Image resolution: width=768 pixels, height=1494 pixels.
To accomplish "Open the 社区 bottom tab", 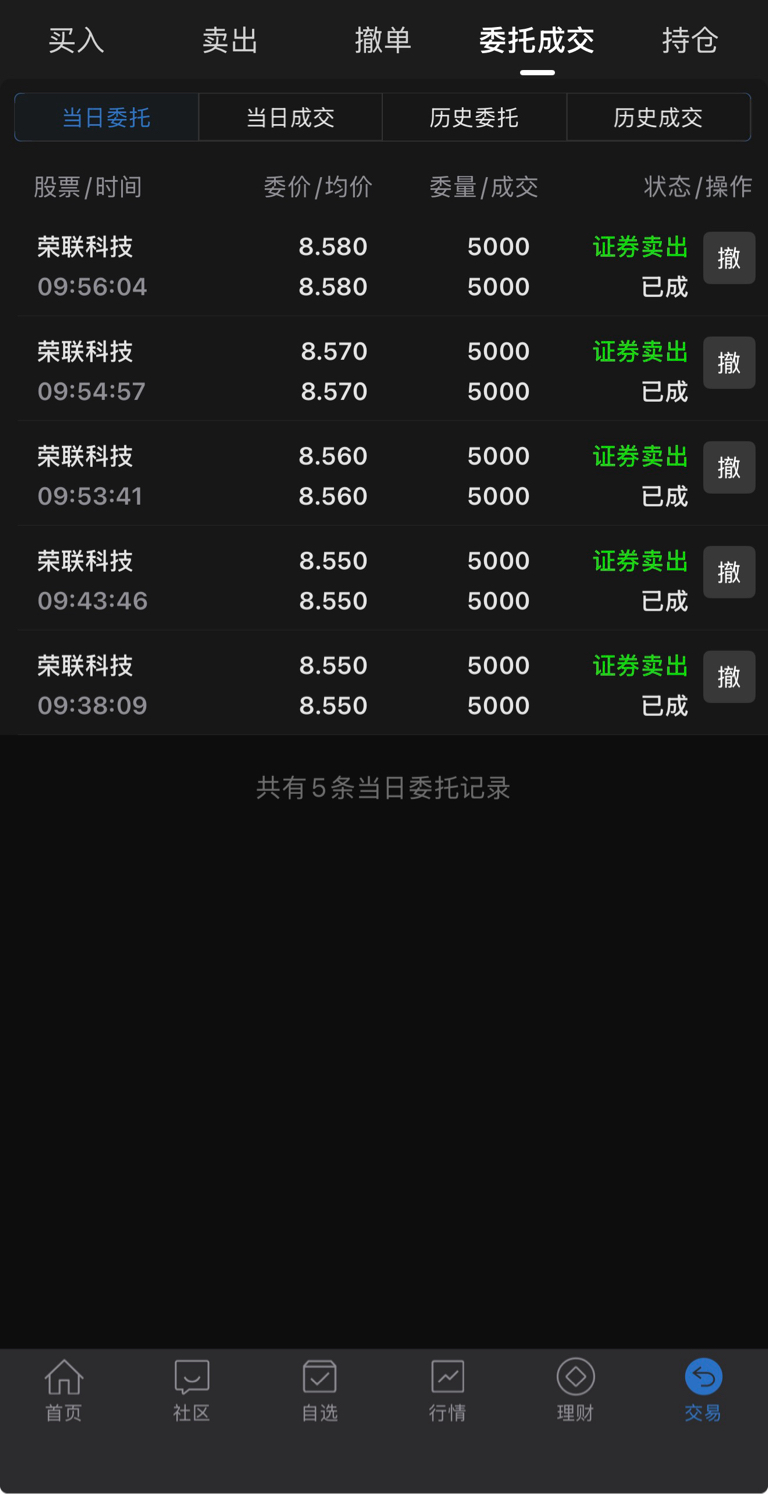I will (192, 1390).
